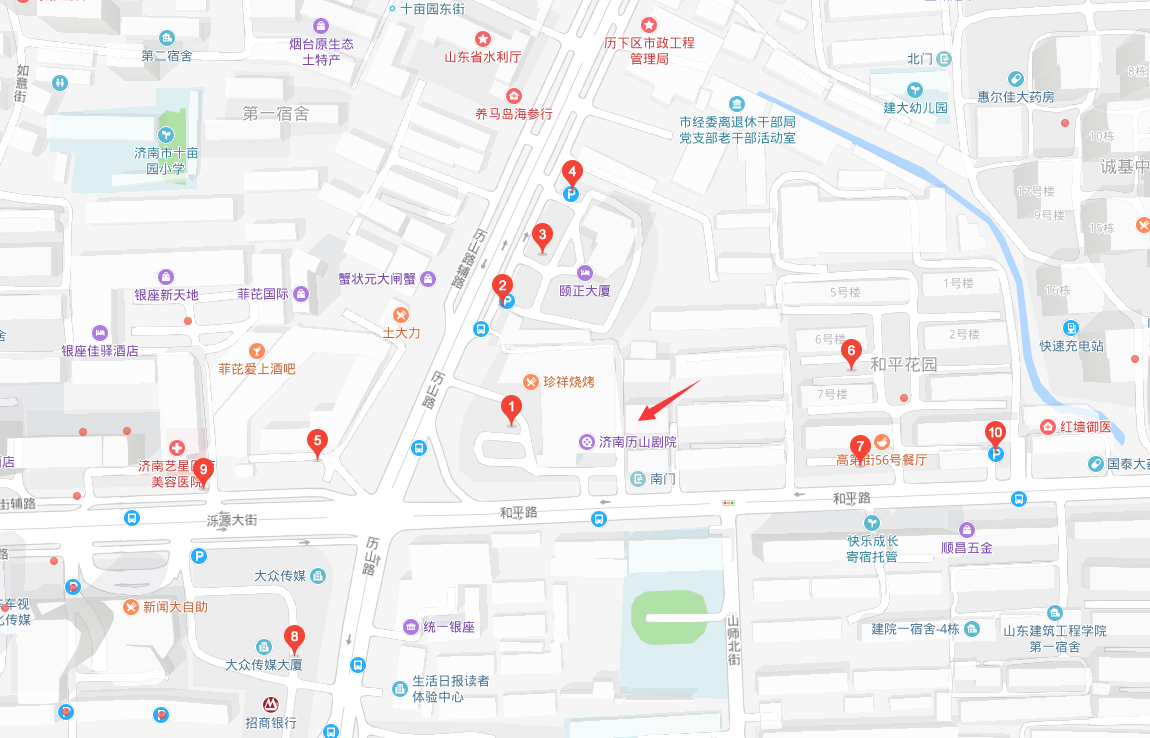
Task: Select the 快速充电站 charging station icon
Action: (x=1071, y=327)
